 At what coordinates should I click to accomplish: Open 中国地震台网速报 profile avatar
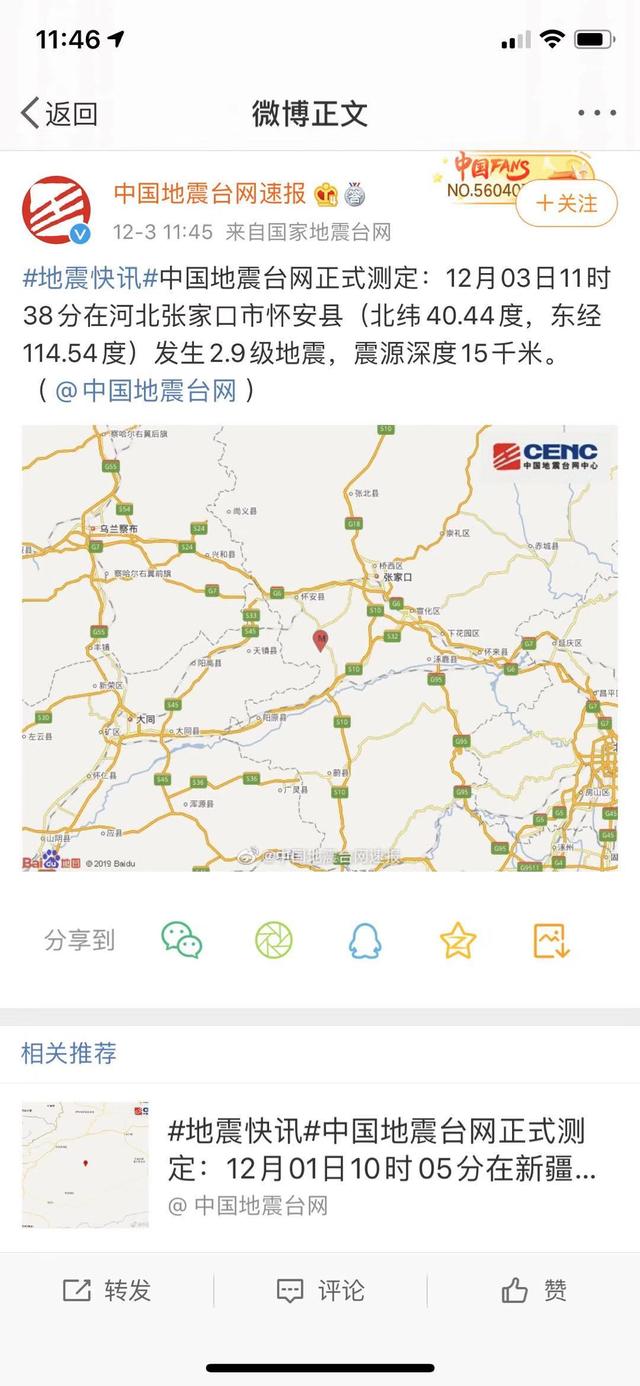[x=57, y=210]
